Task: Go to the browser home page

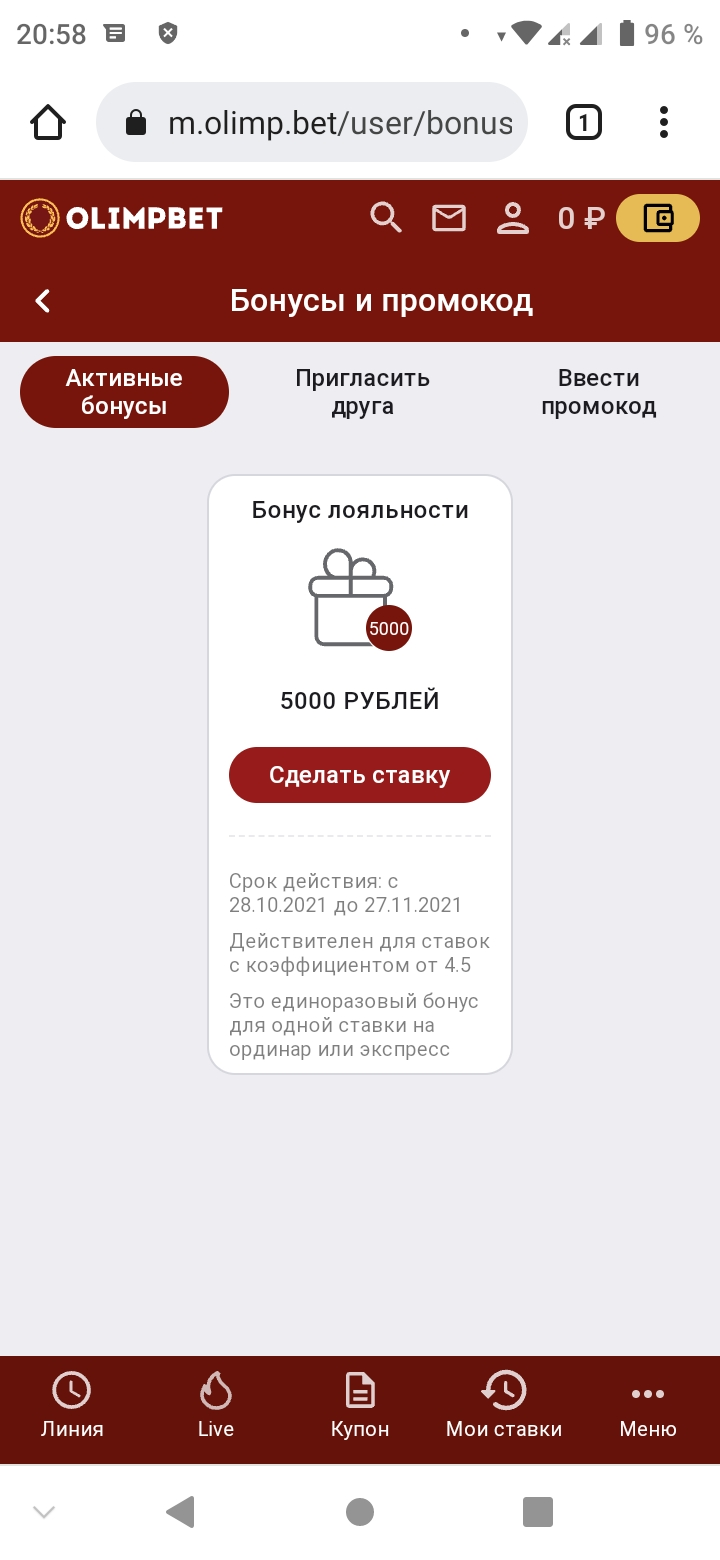Action: 48,123
